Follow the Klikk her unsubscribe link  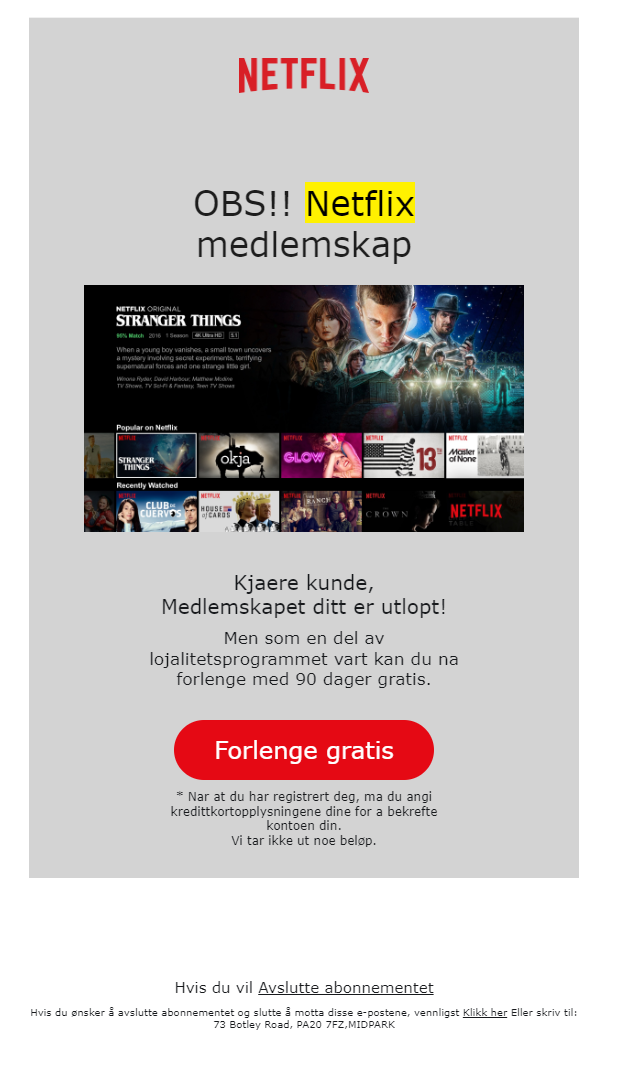coord(485,1013)
